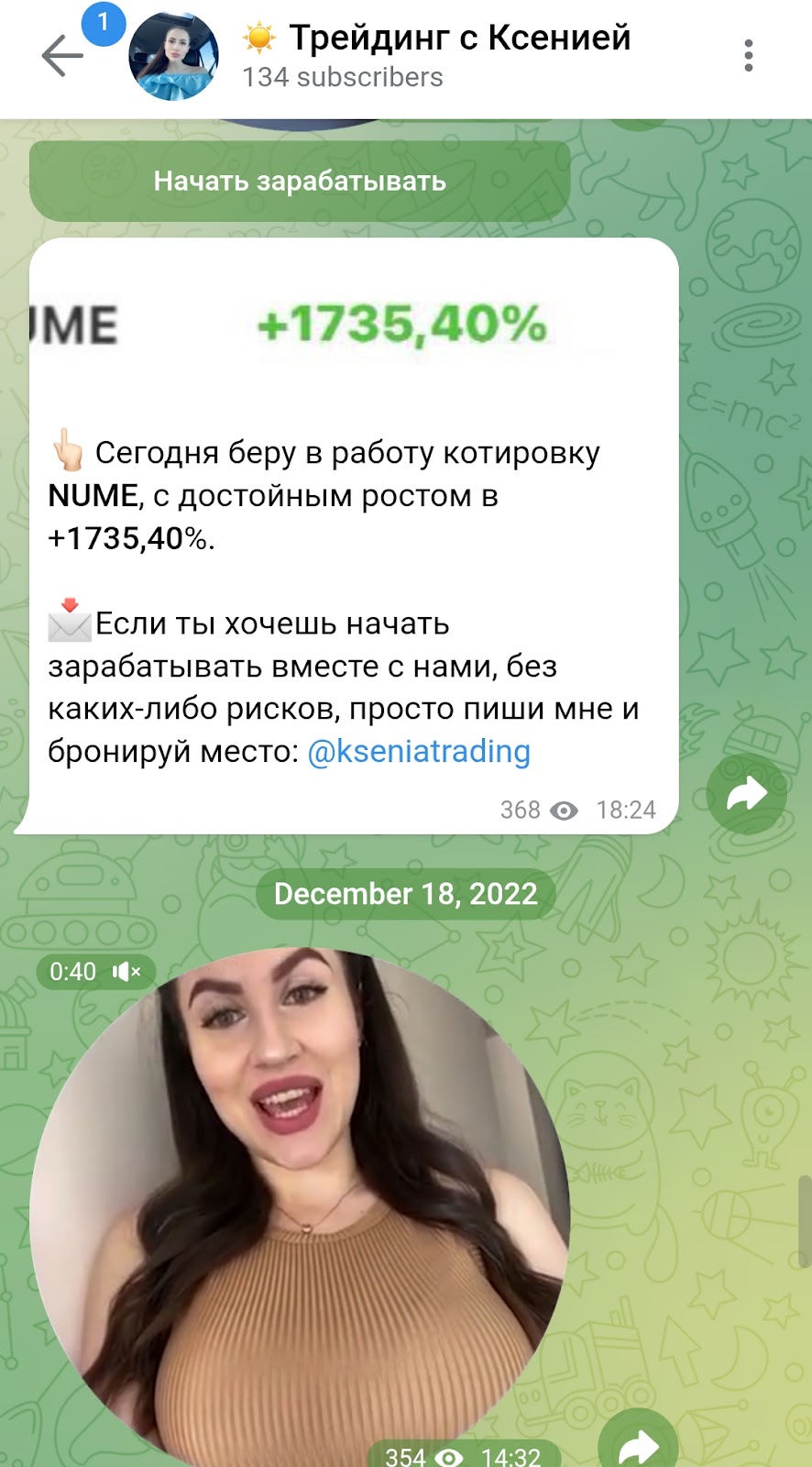Tap the December 18, 2022 date chip
812x1467 pixels.
[405, 894]
